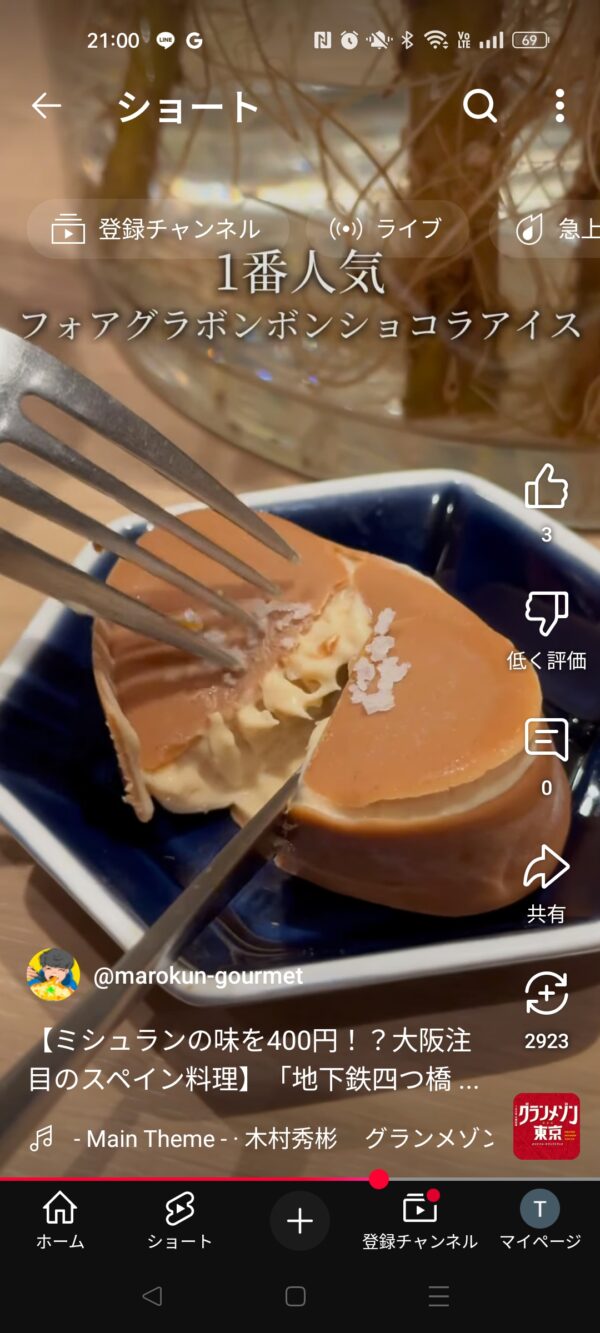Image resolution: width=600 pixels, height=1333 pixels.
Task: Switch to the ホーム tab
Action: (60, 1221)
